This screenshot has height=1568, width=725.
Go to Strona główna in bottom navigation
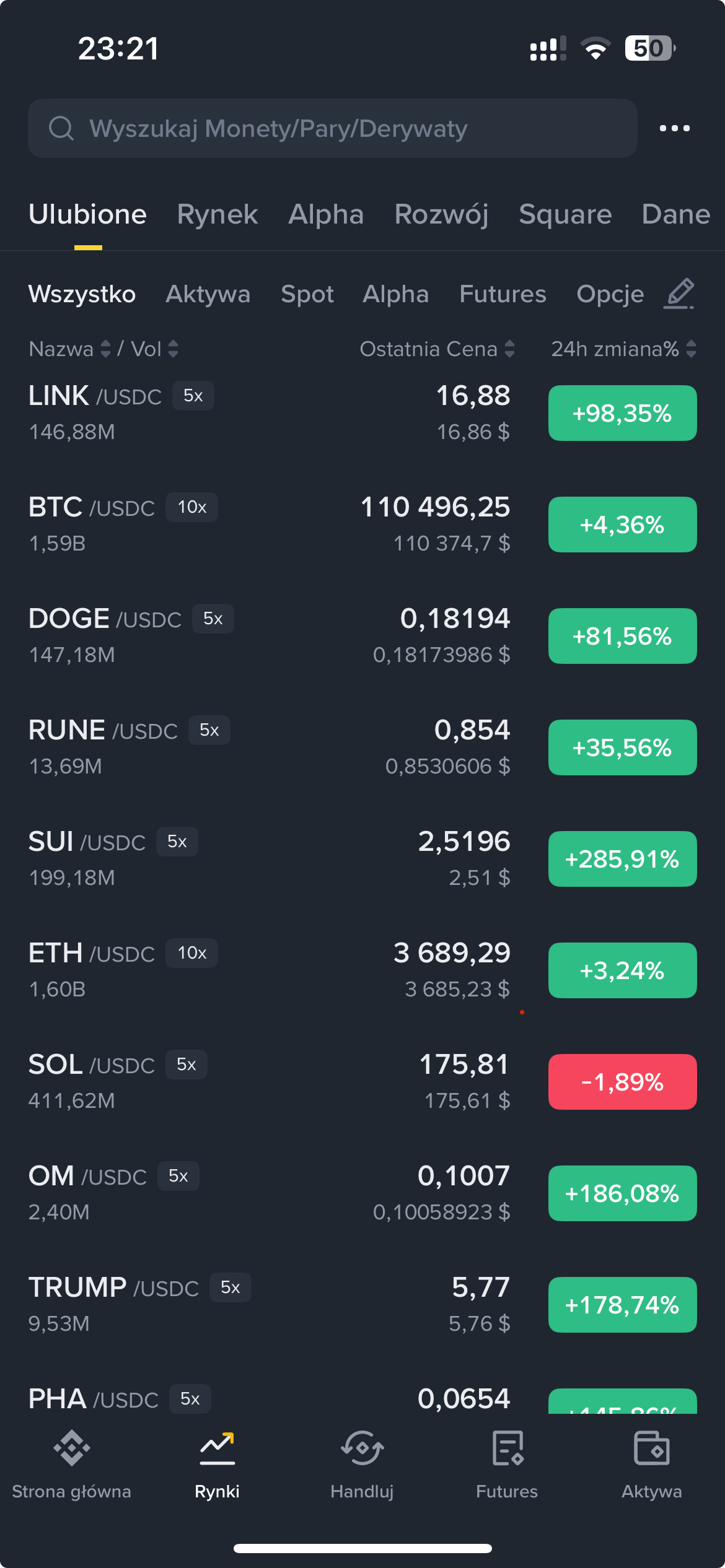[72, 1465]
